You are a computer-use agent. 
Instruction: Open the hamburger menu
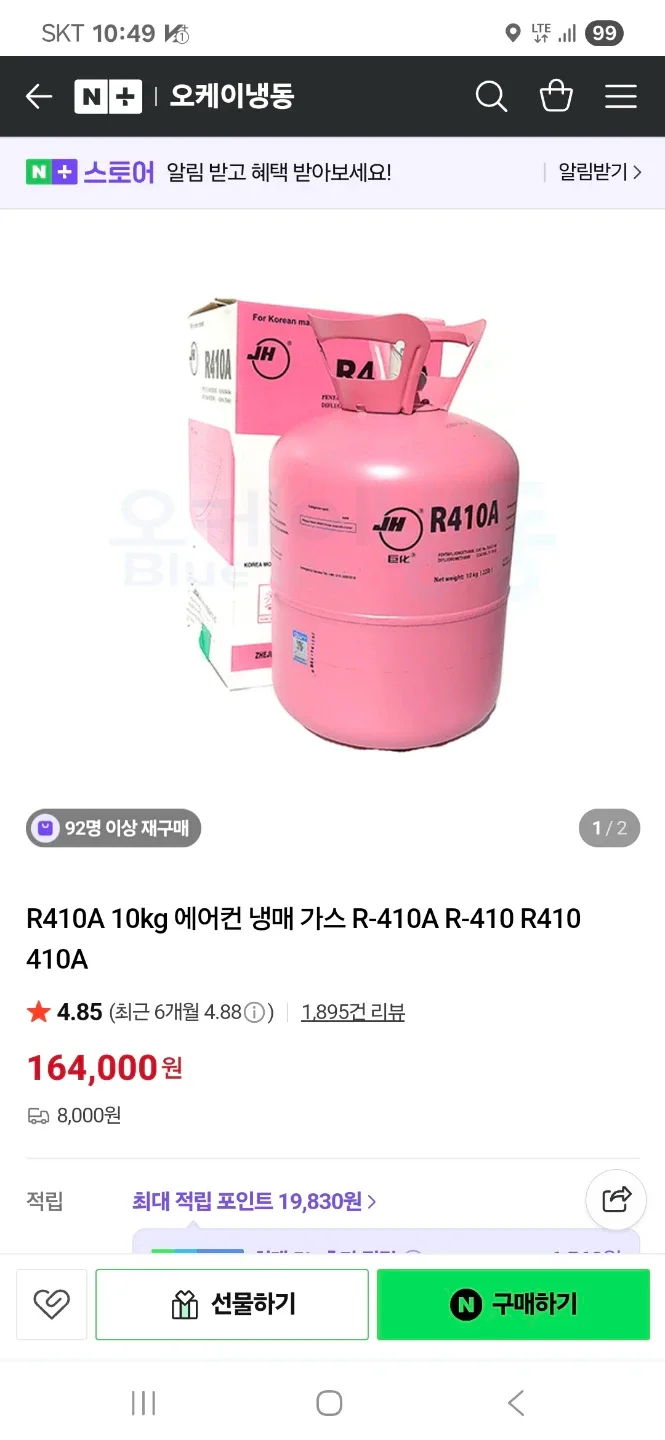(621, 96)
